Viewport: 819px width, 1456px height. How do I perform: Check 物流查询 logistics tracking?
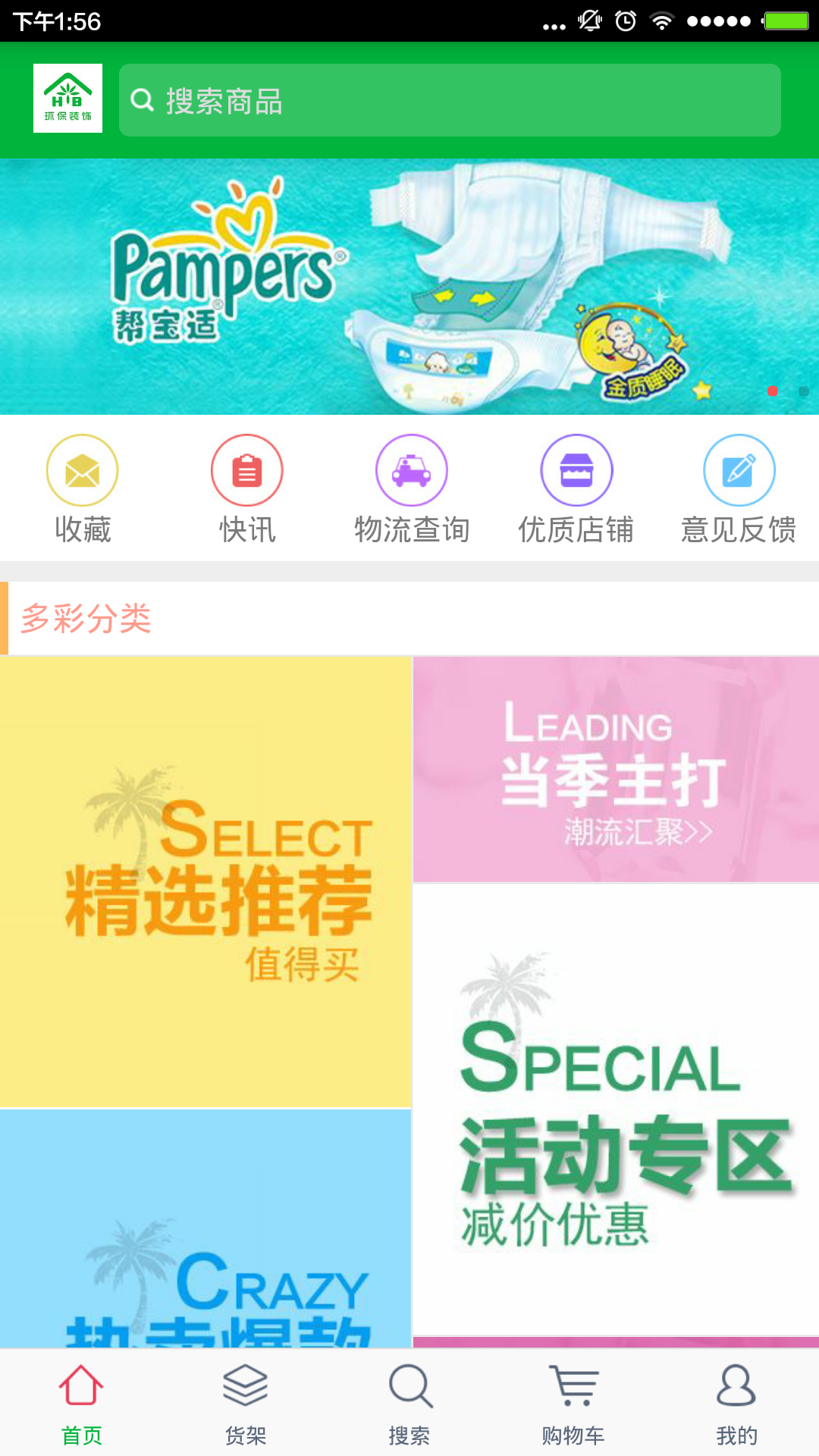[x=412, y=490]
